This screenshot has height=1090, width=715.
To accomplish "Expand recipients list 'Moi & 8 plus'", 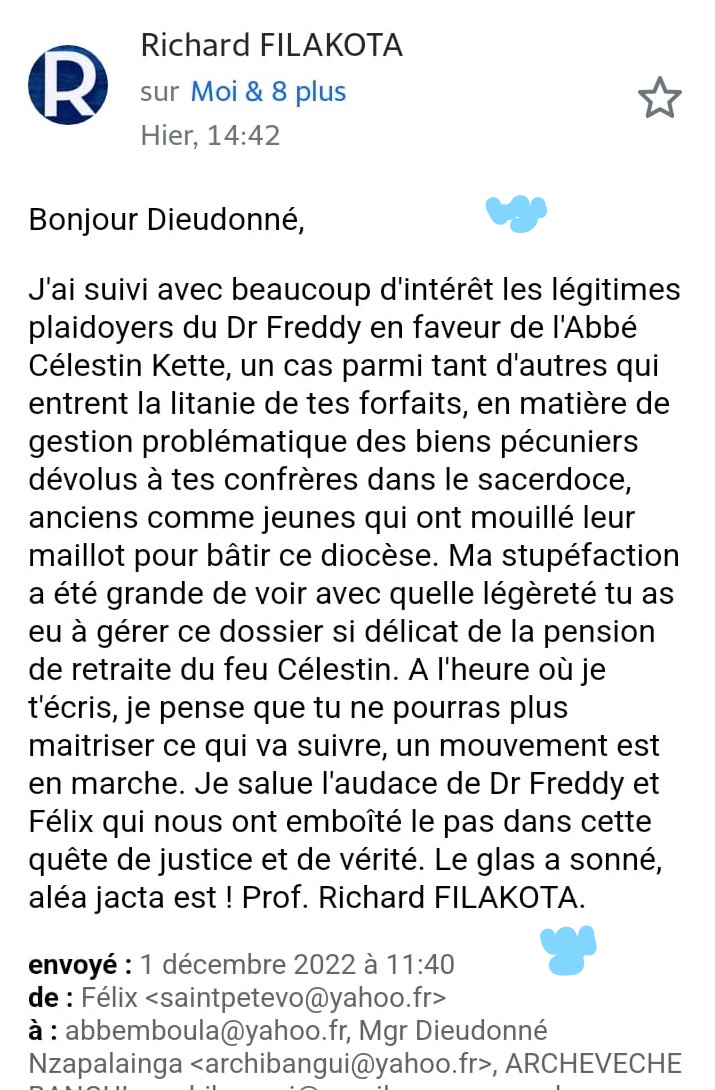I will point(268,92).
